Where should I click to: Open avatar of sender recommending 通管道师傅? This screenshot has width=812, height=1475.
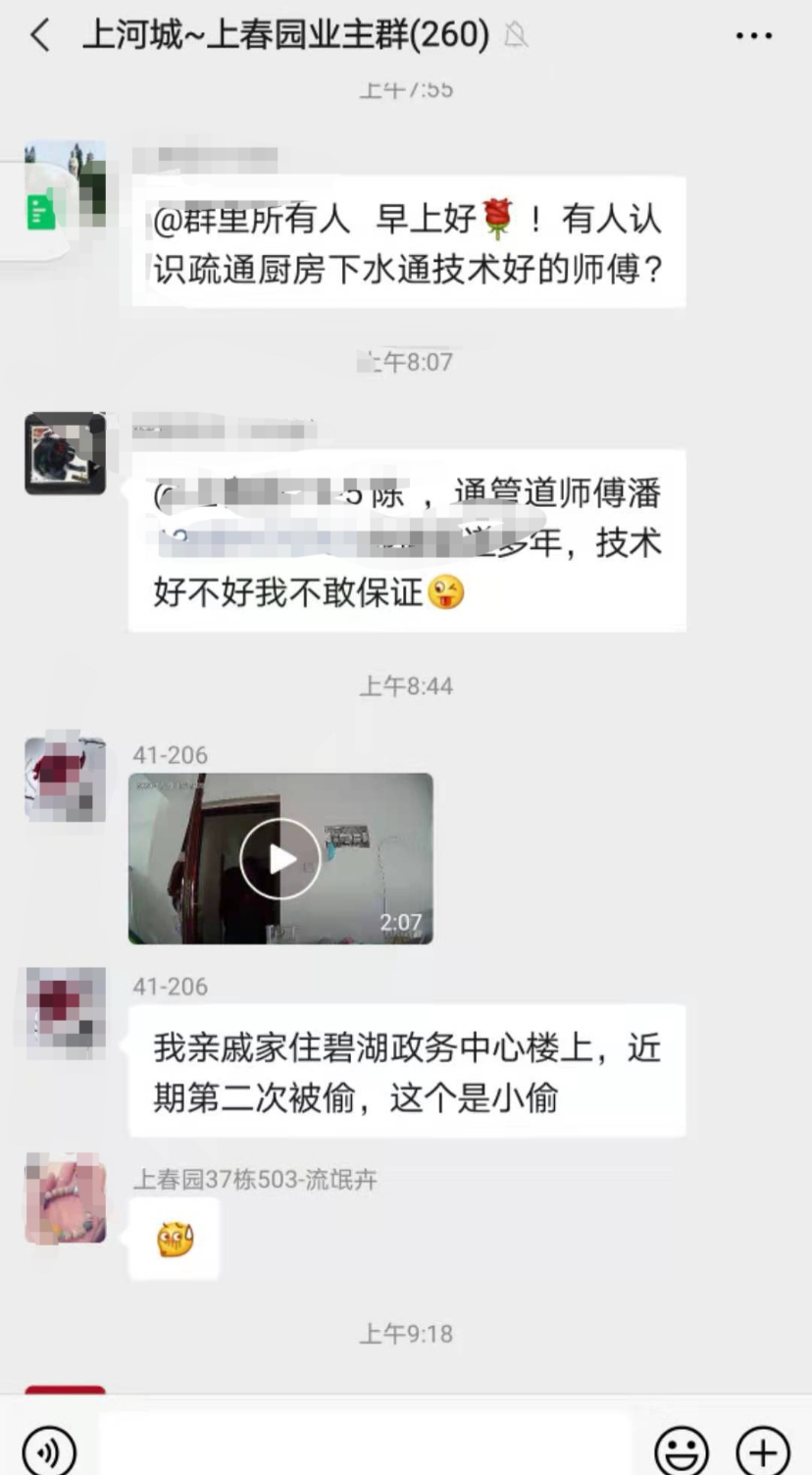pyautogui.click(x=65, y=453)
